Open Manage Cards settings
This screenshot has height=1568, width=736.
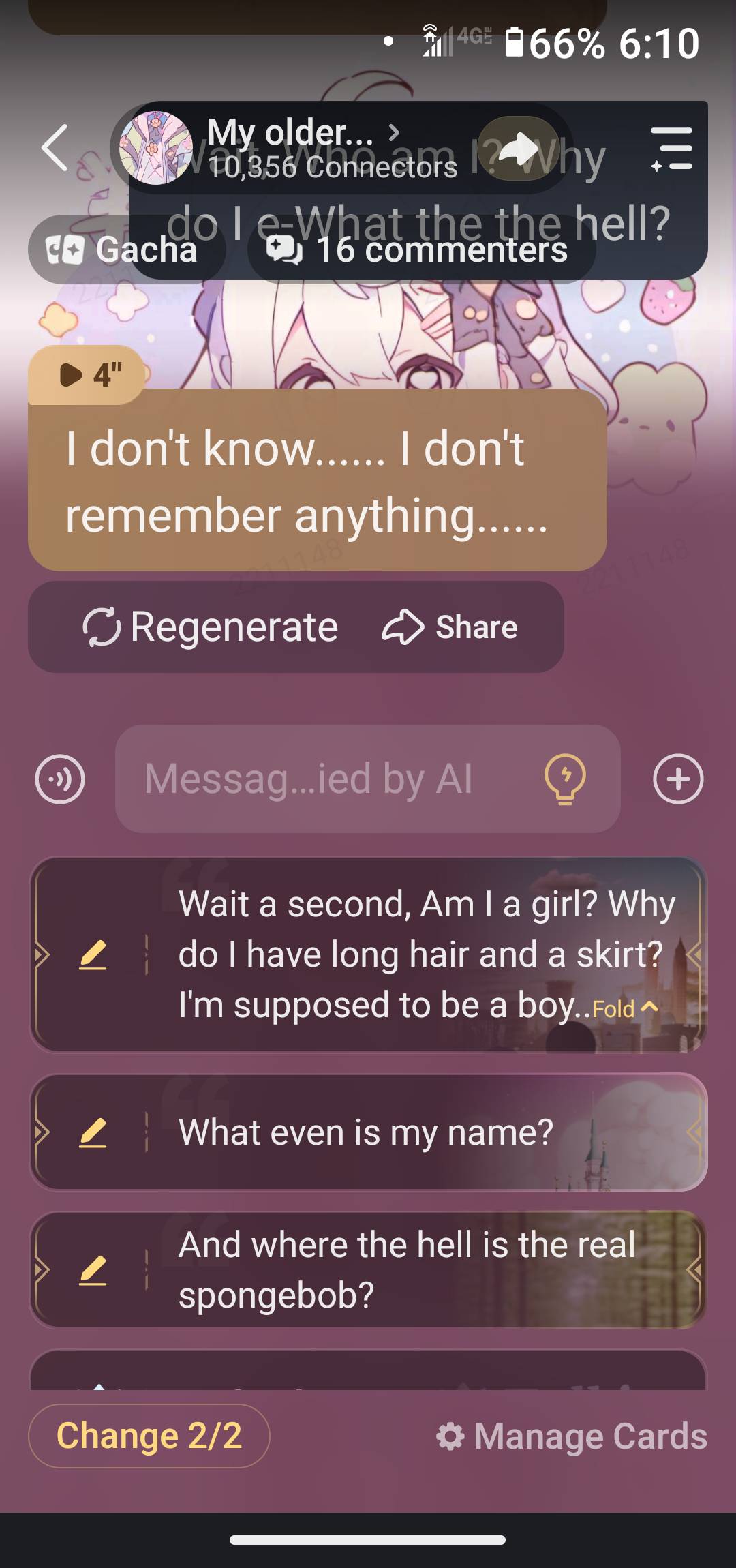pos(572,1436)
